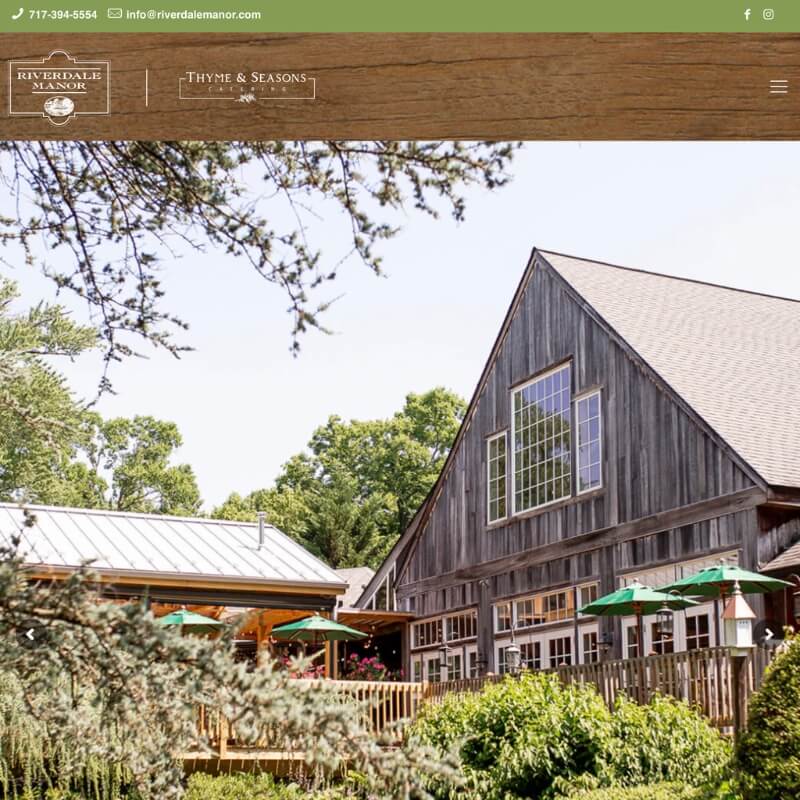Screen dimensions: 800x800
Task: Call phone number 717-394-5554
Action: point(55,15)
